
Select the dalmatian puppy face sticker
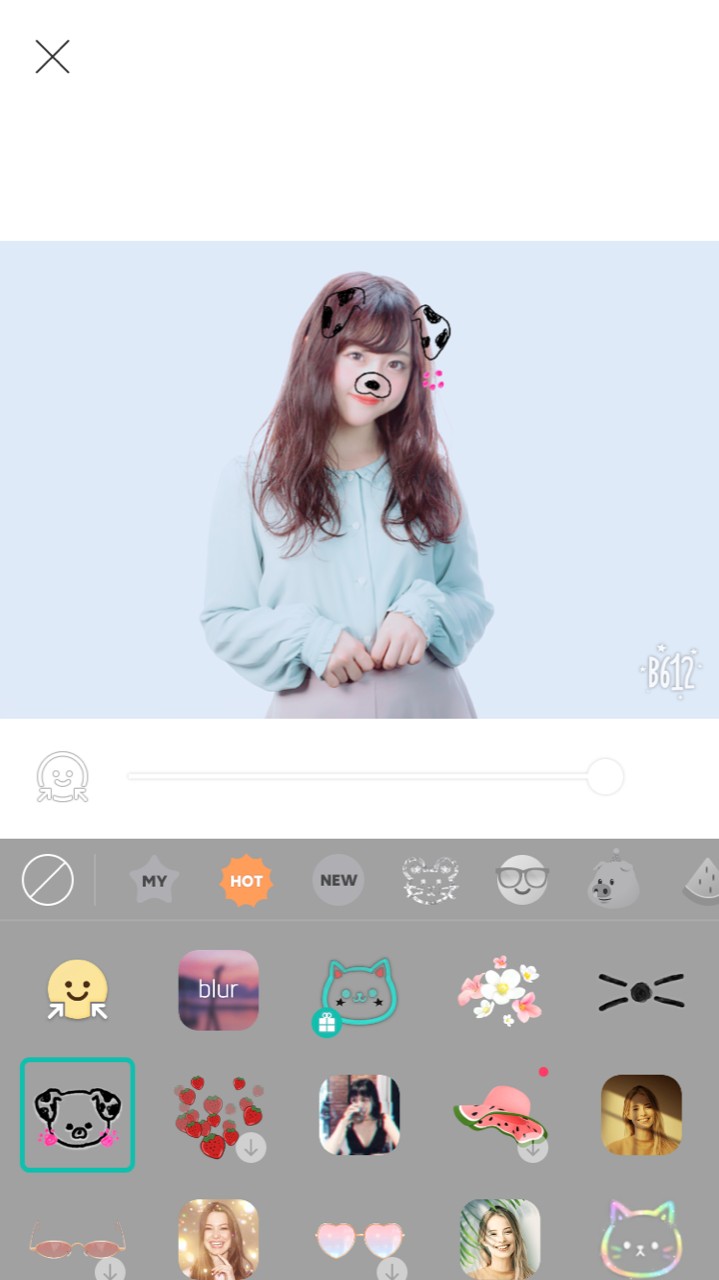pos(77,1115)
